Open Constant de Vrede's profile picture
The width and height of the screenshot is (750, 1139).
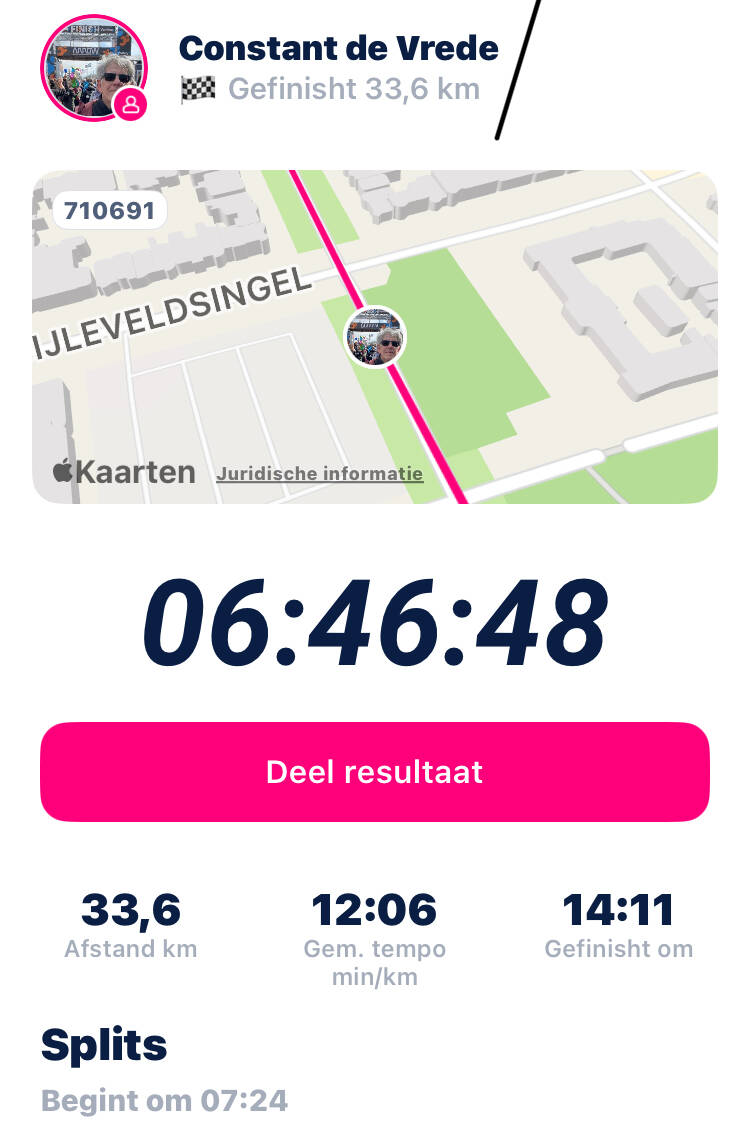[x=93, y=68]
